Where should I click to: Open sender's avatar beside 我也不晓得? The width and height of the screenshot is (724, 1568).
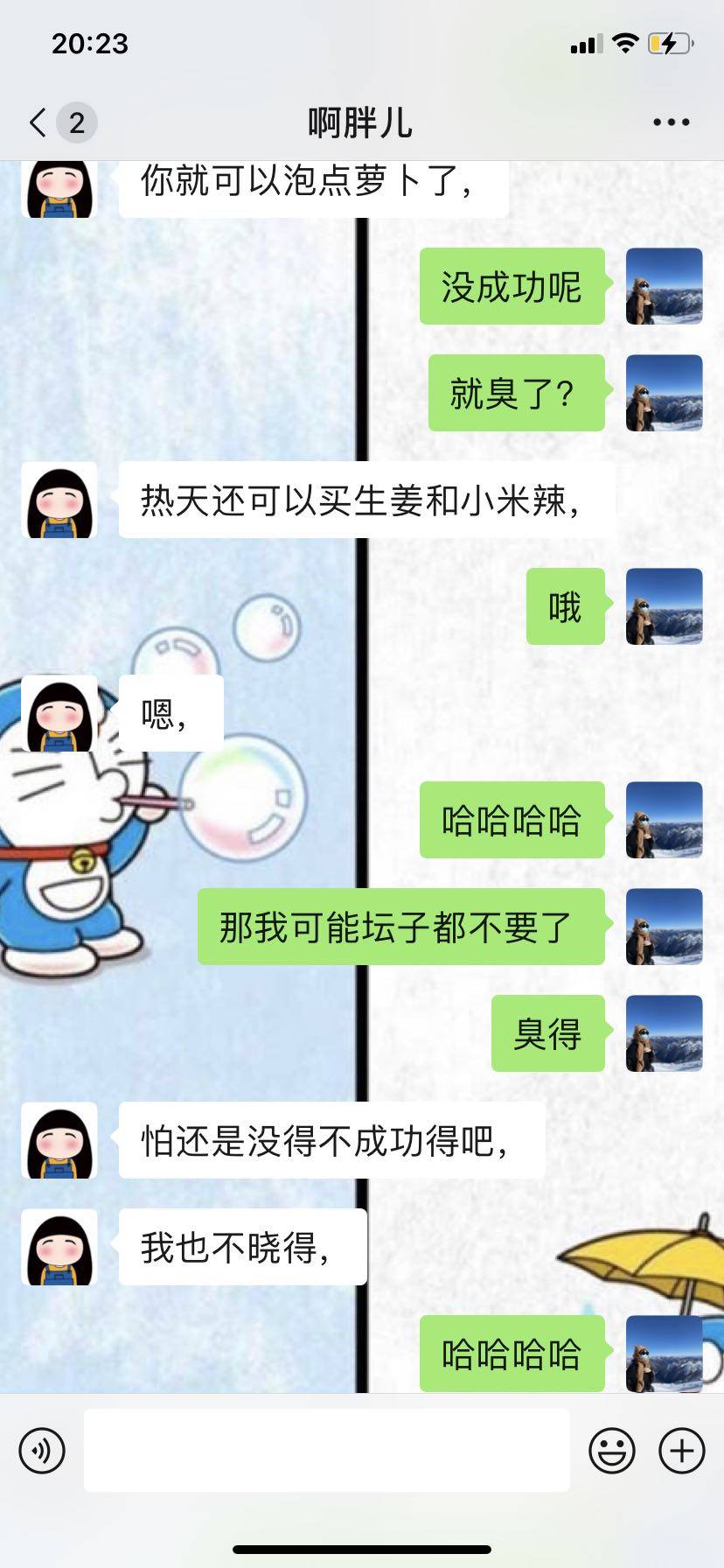tap(59, 1247)
